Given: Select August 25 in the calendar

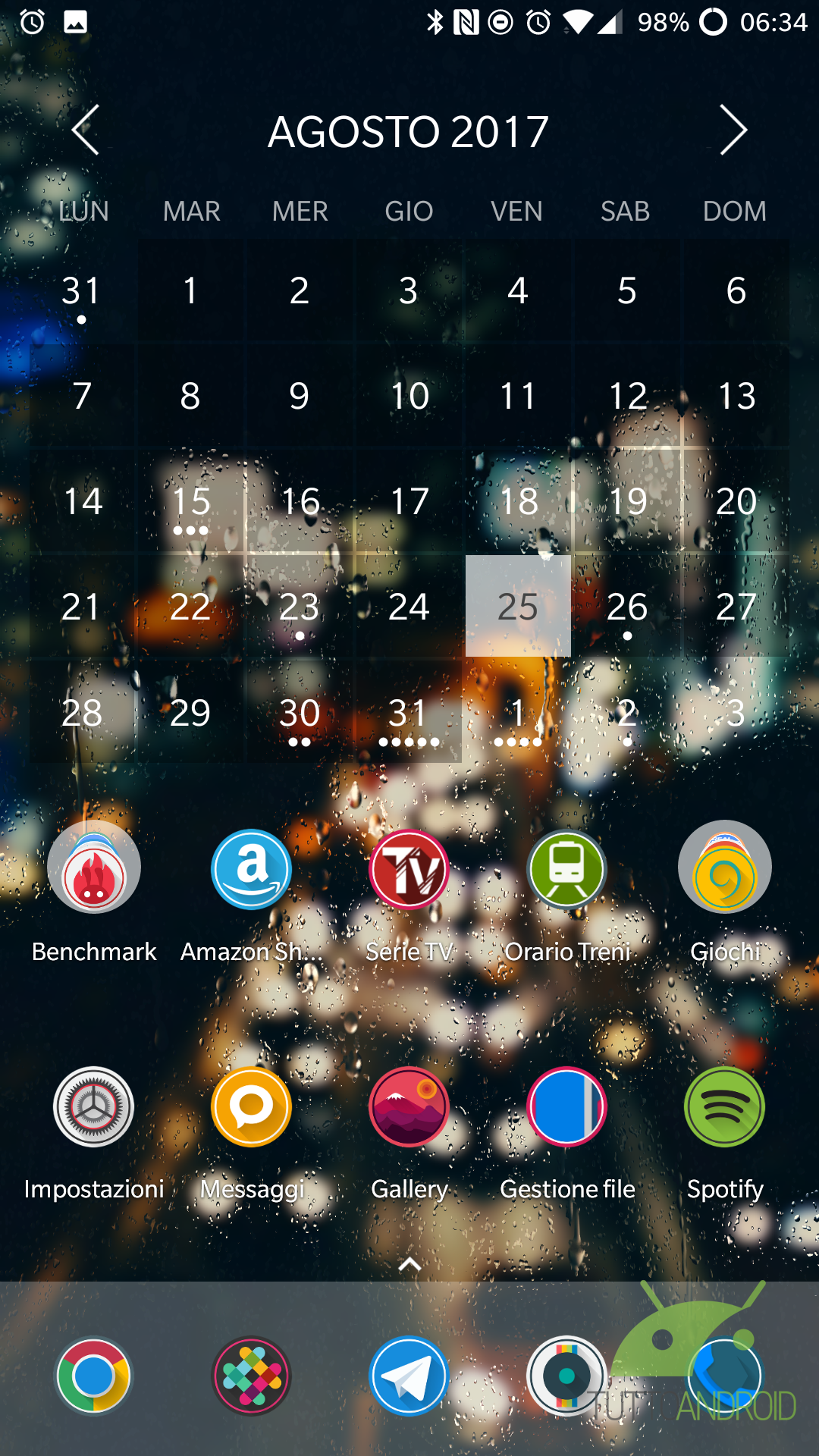Looking at the screenshot, I should (x=518, y=606).
